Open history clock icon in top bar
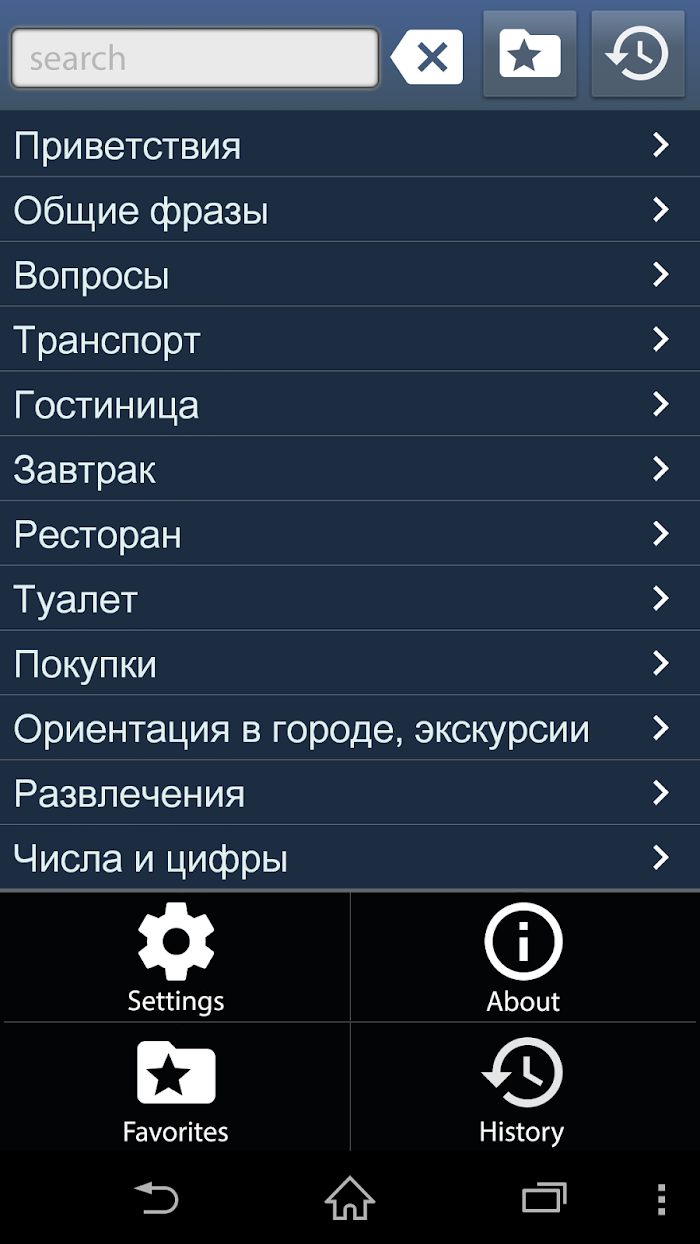 tap(638, 54)
